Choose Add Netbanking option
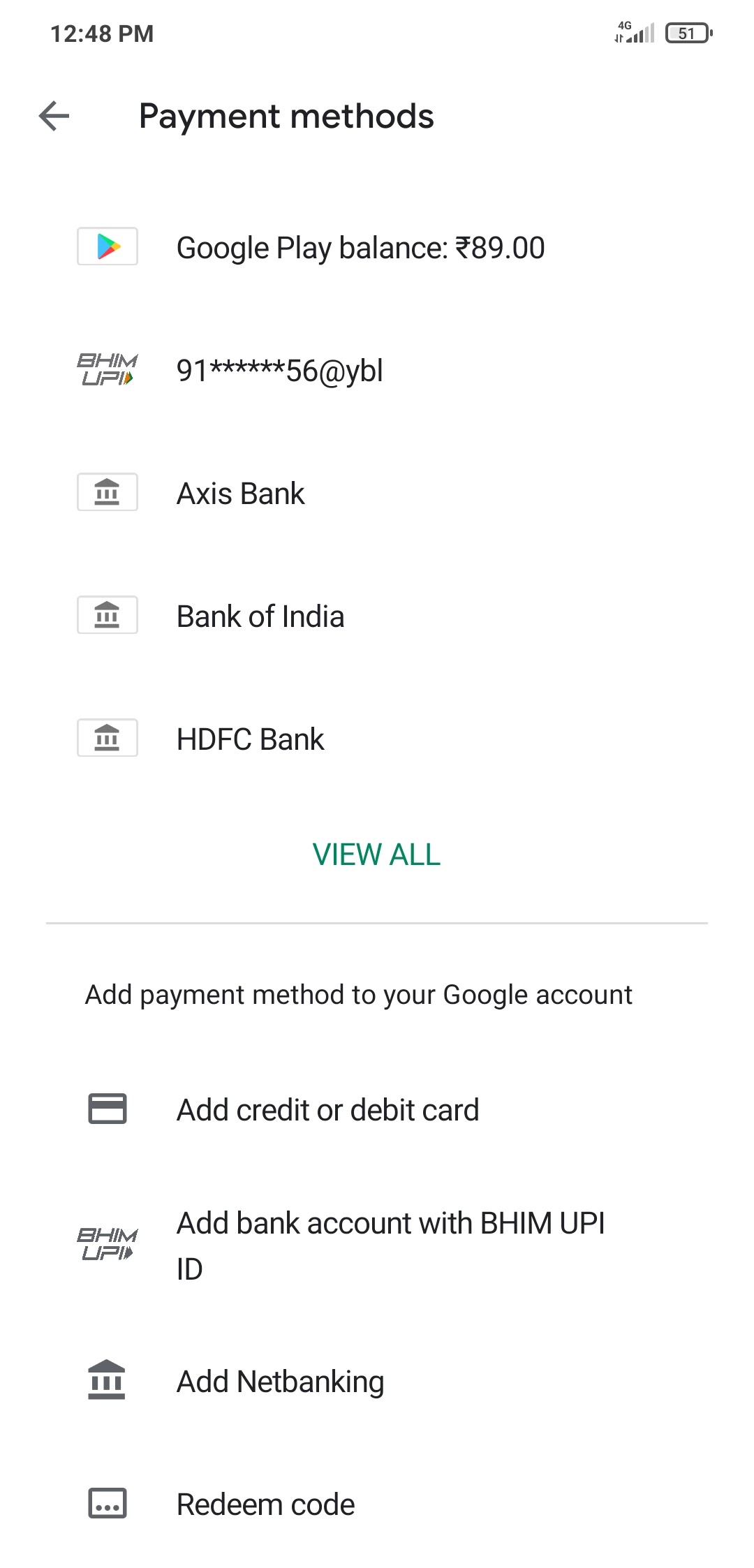 377,1382
